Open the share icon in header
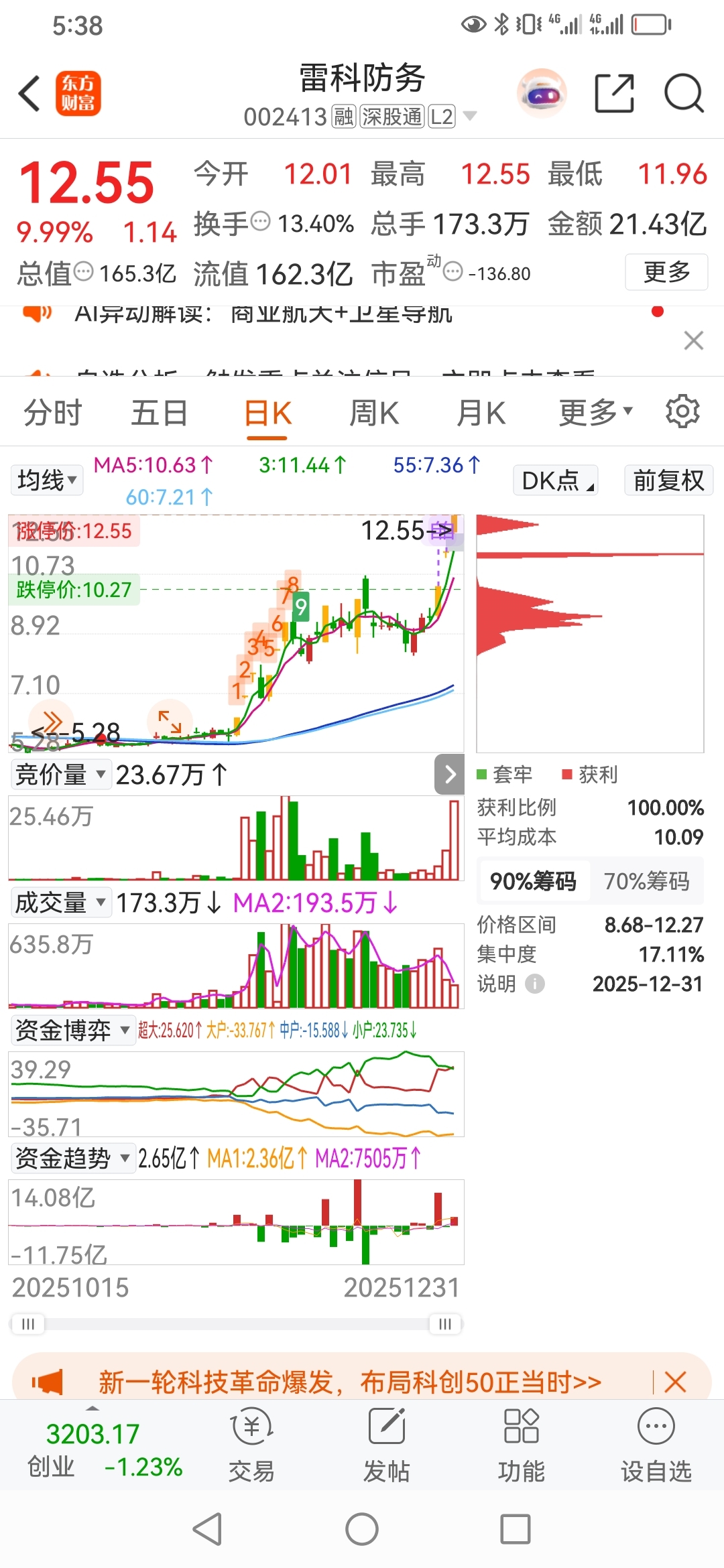 [x=614, y=93]
